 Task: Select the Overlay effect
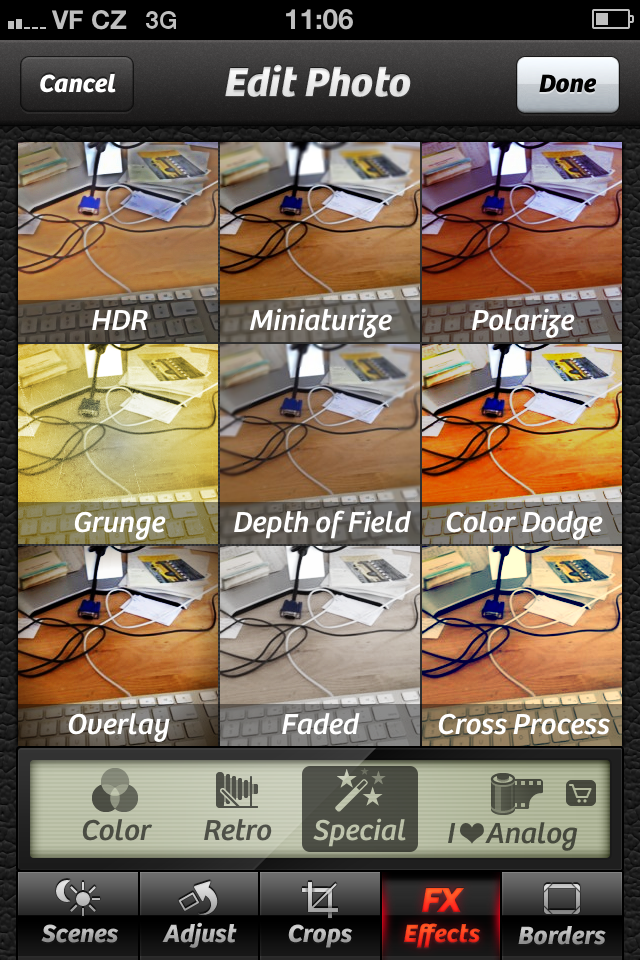(x=118, y=646)
